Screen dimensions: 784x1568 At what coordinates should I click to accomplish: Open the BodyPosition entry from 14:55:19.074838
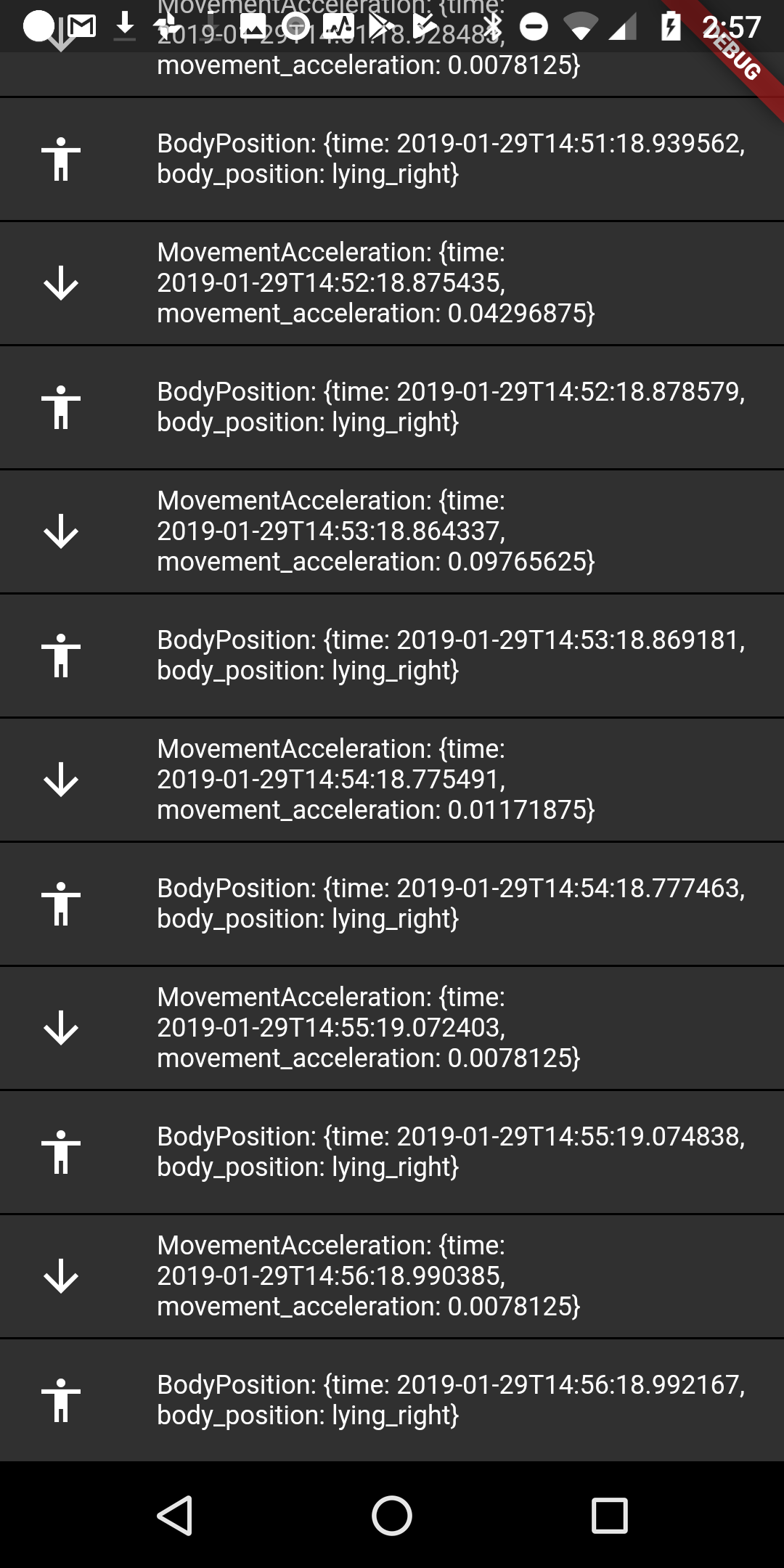pyautogui.click(x=392, y=1152)
